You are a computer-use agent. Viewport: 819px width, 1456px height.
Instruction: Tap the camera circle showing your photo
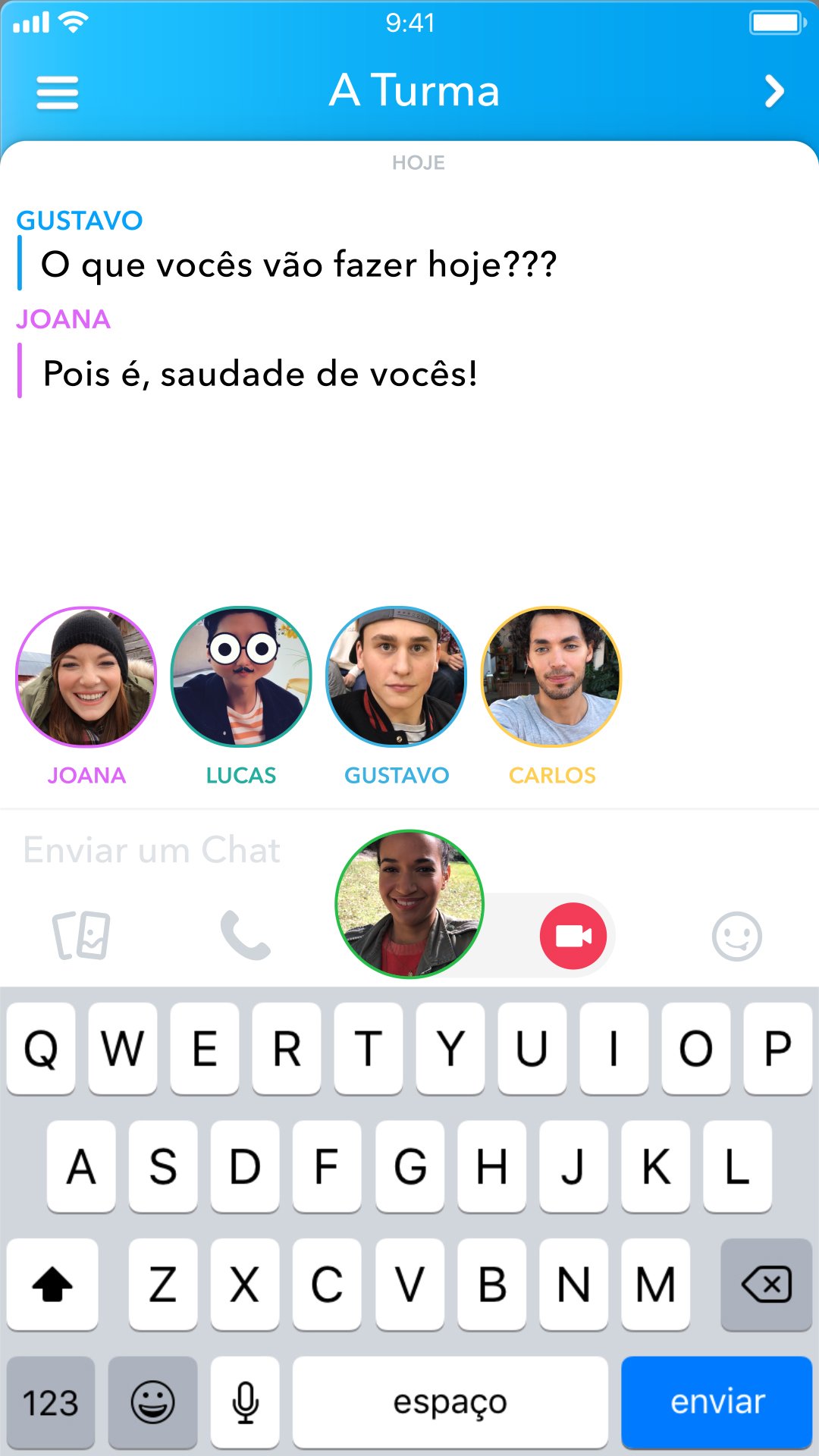point(409,904)
